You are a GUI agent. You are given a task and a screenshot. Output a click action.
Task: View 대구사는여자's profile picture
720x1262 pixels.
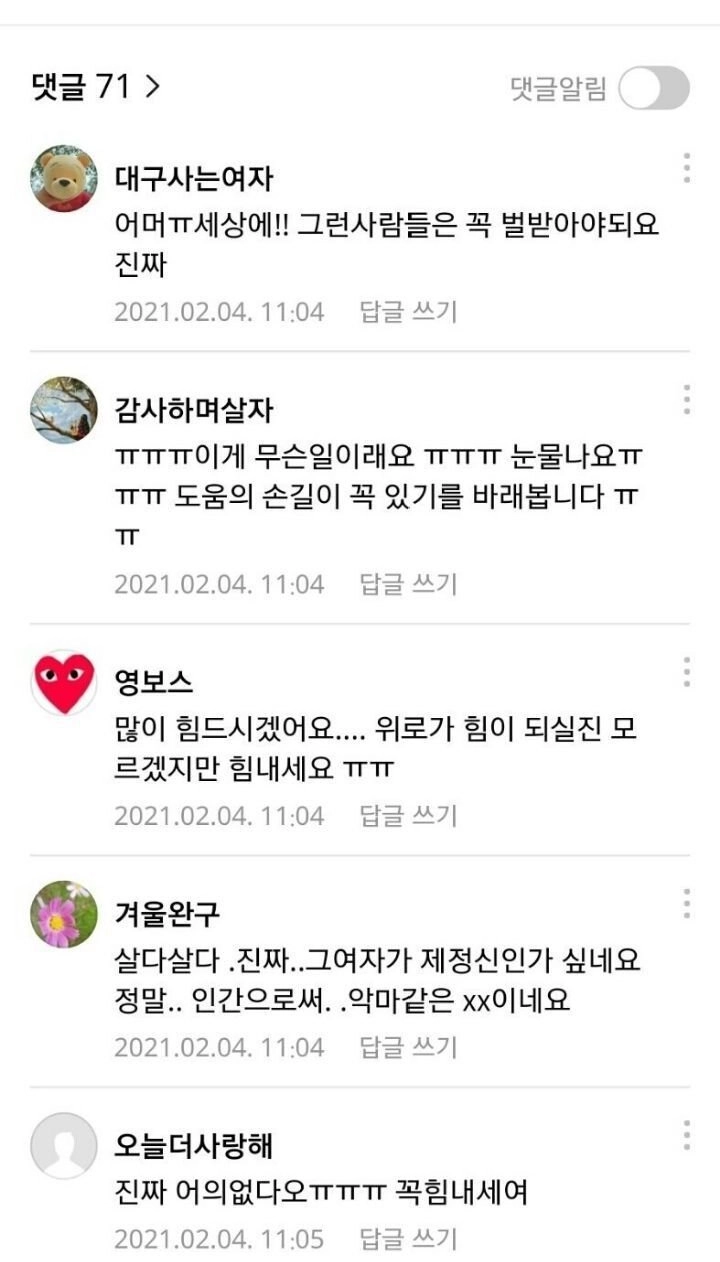64,179
